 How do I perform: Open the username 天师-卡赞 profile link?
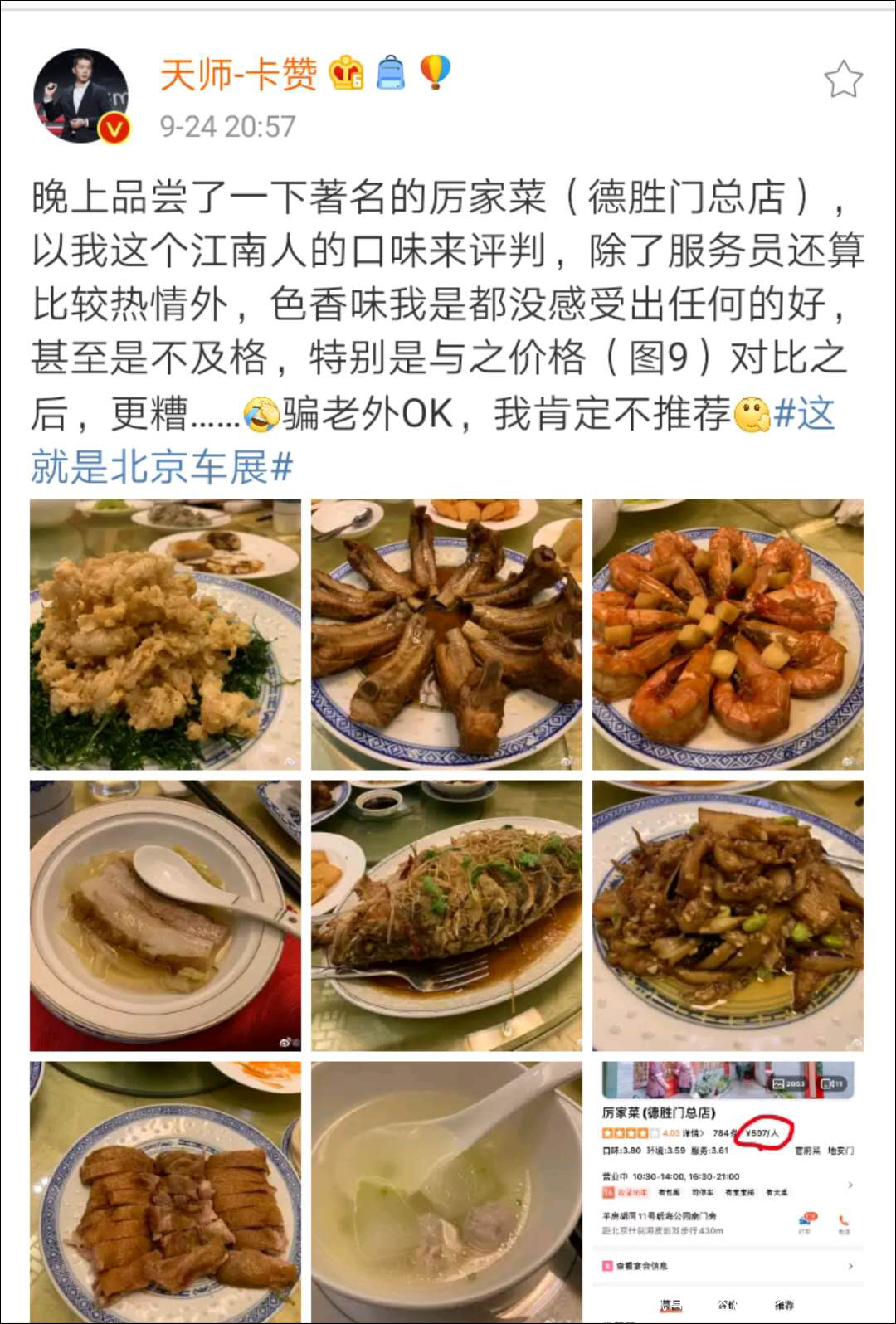click(239, 75)
